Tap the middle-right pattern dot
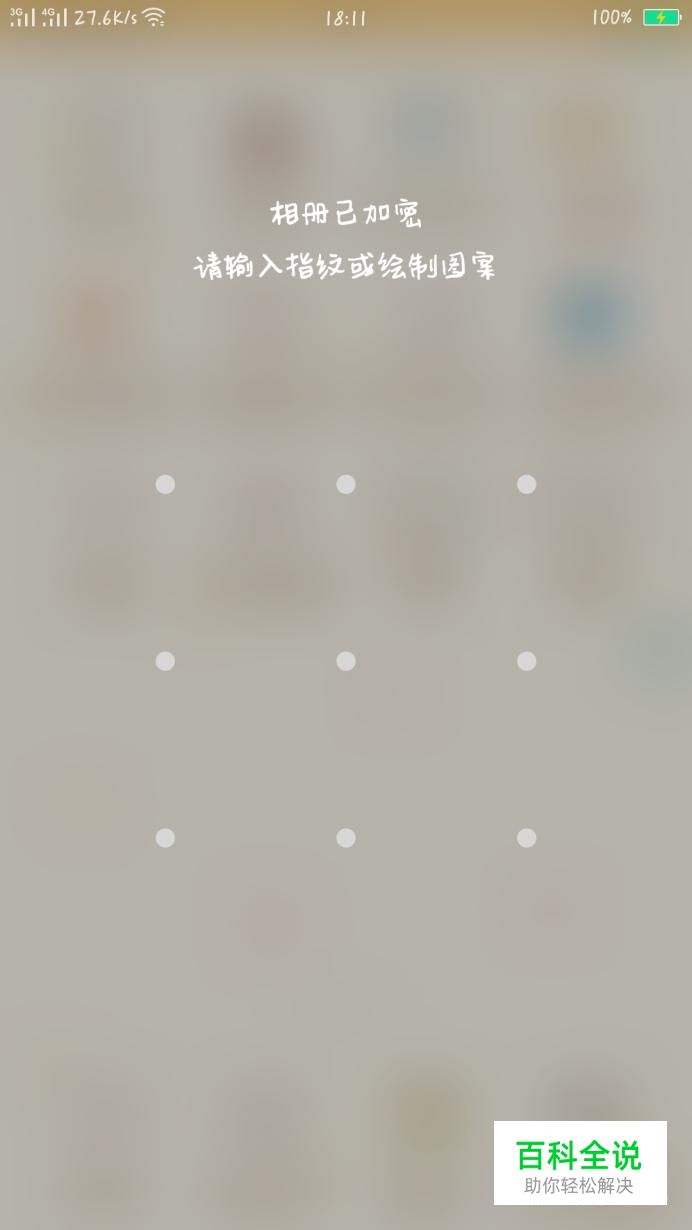This screenshot has width=692, height=1230. 527,661
